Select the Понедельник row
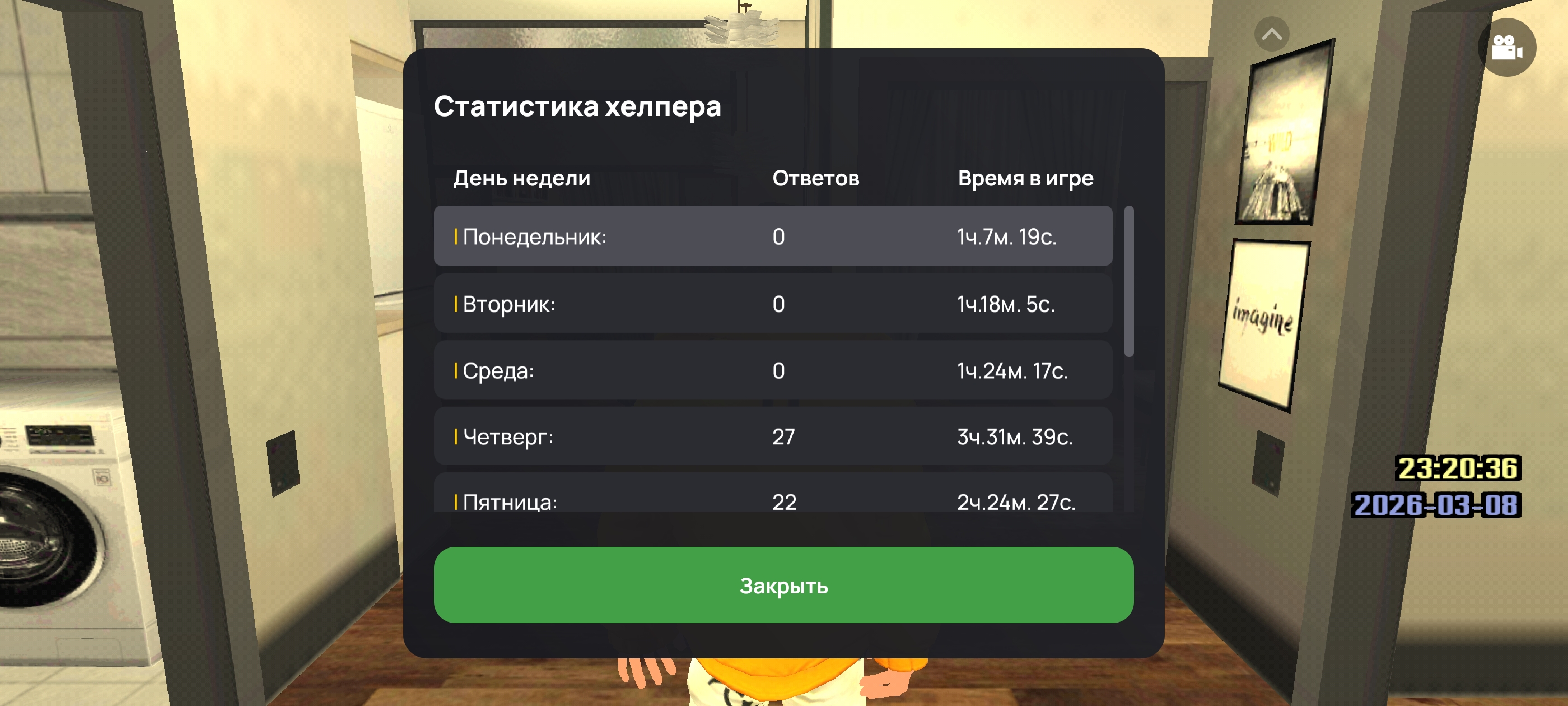1568x706 pixels. tap(772, 236)
